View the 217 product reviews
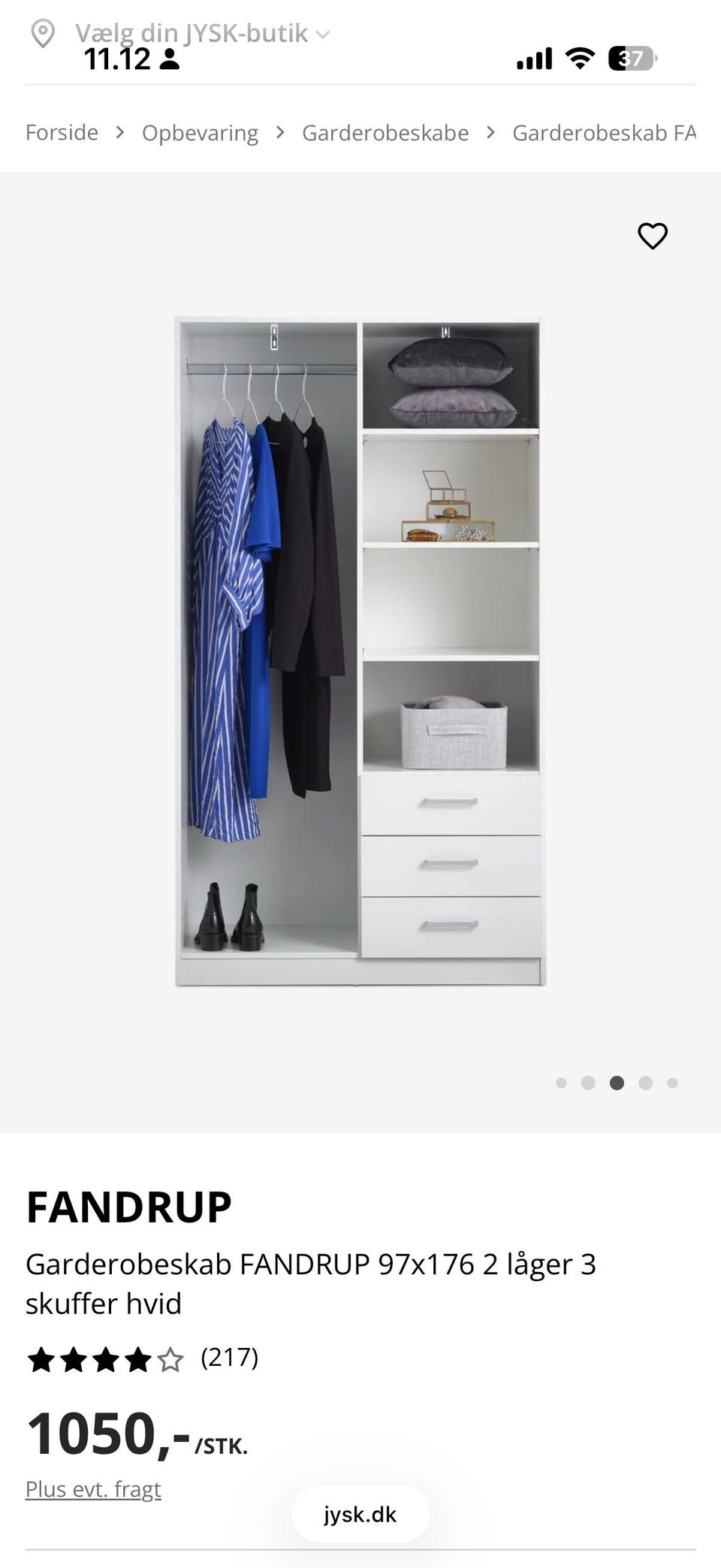This screenshot has height=1568, width=721. [230, 1358]
